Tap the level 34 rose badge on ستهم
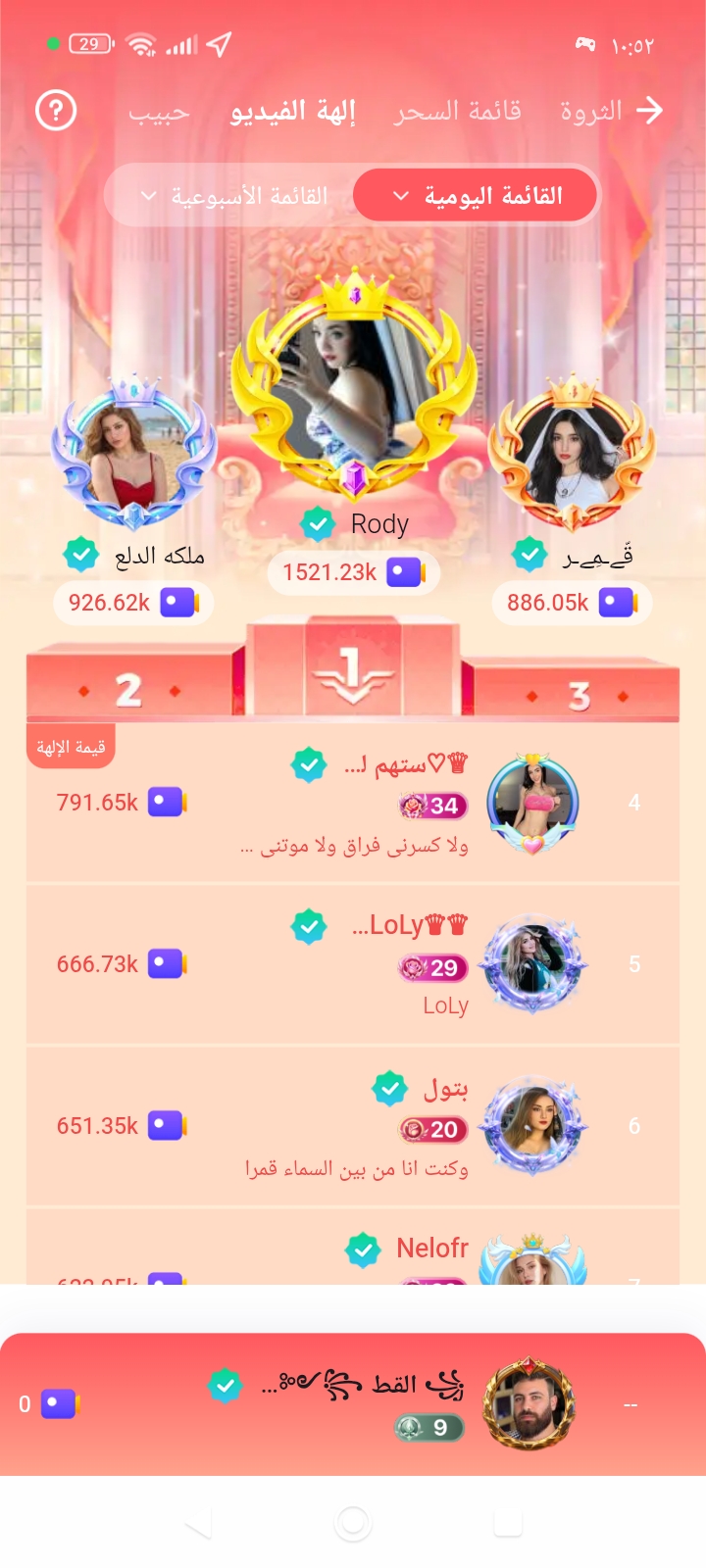The width and height of the screenshot is (706, 1568). (428, 807)
